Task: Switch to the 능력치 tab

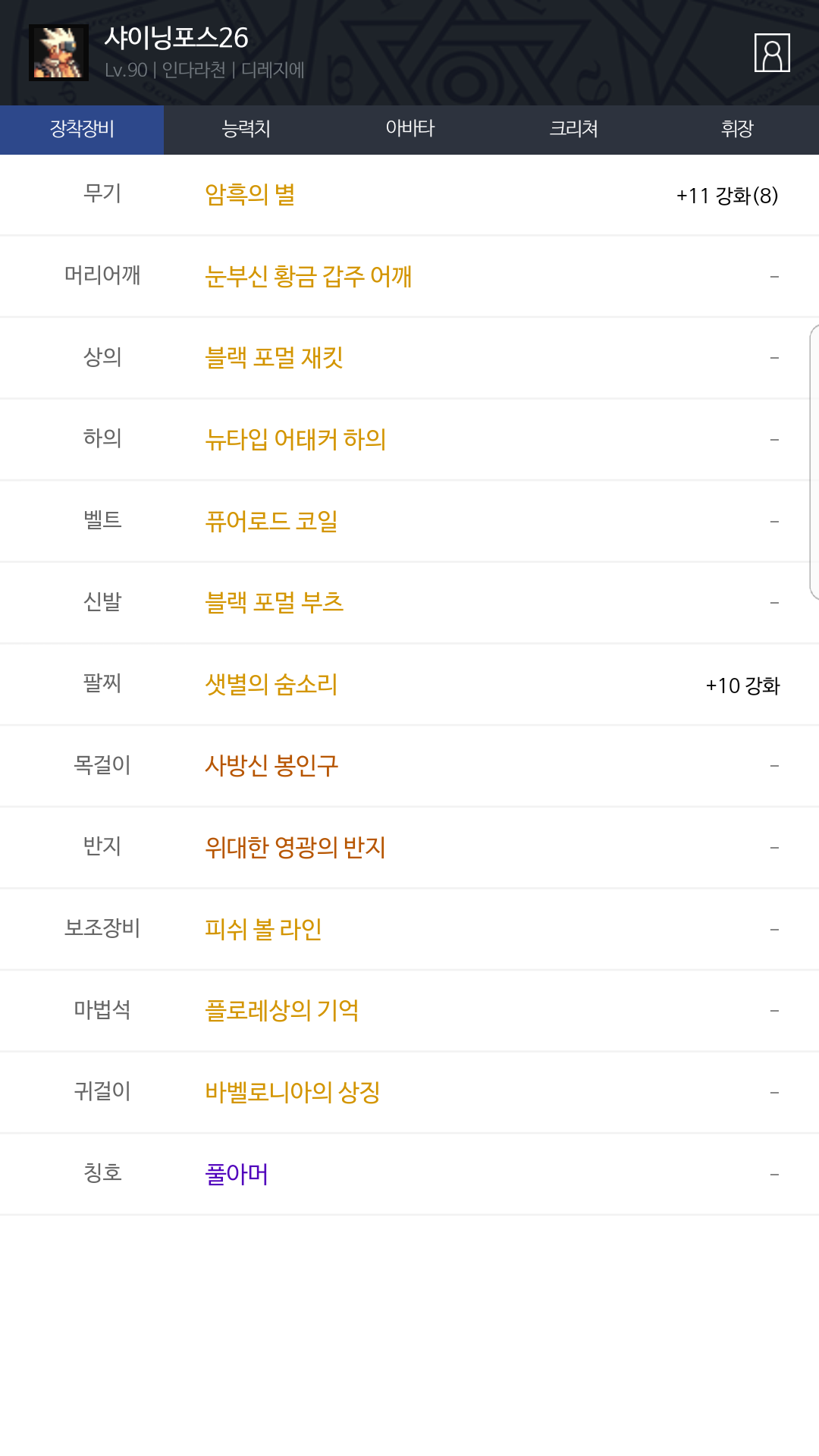Action: [246, 129]
